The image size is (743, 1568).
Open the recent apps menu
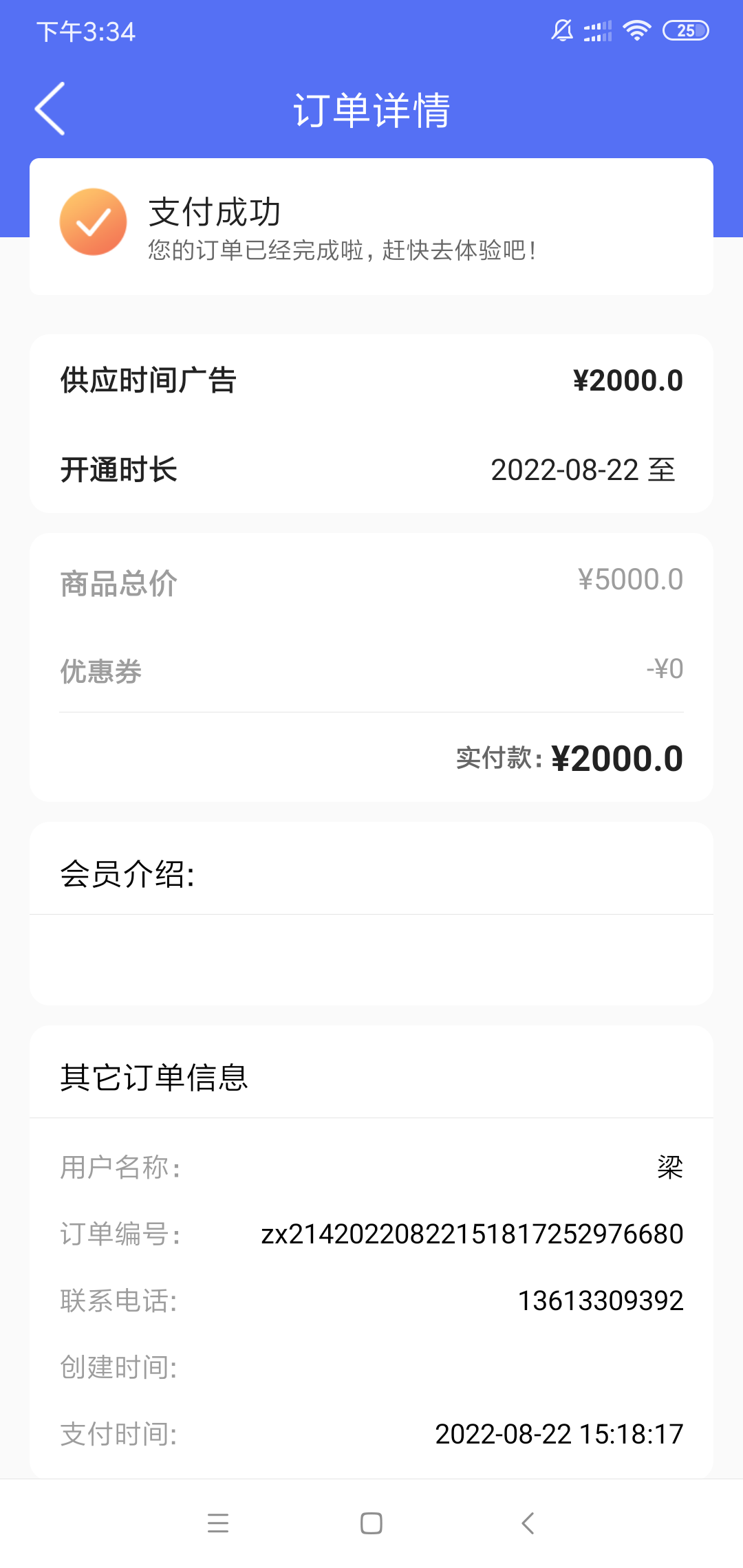(218, 1523)
